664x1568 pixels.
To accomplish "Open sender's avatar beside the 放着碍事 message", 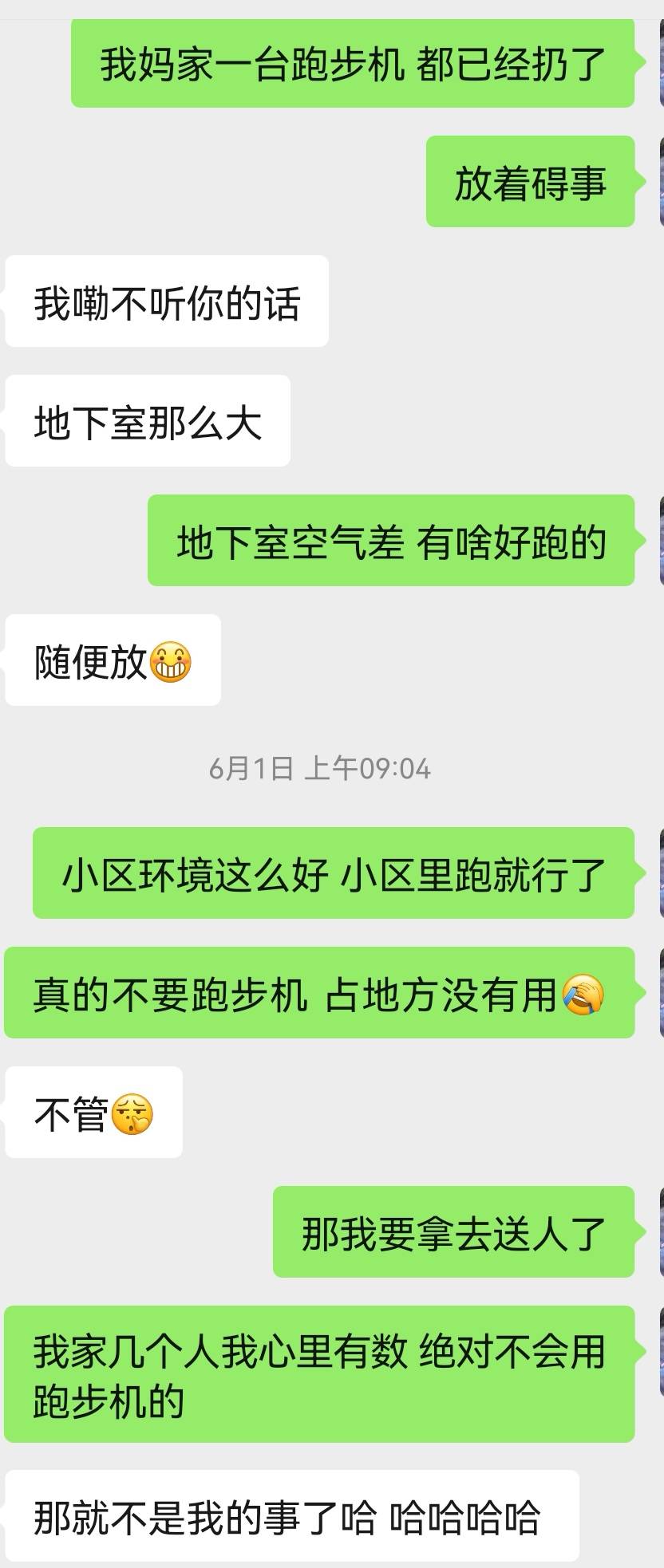I will click(x=661, y=181).
